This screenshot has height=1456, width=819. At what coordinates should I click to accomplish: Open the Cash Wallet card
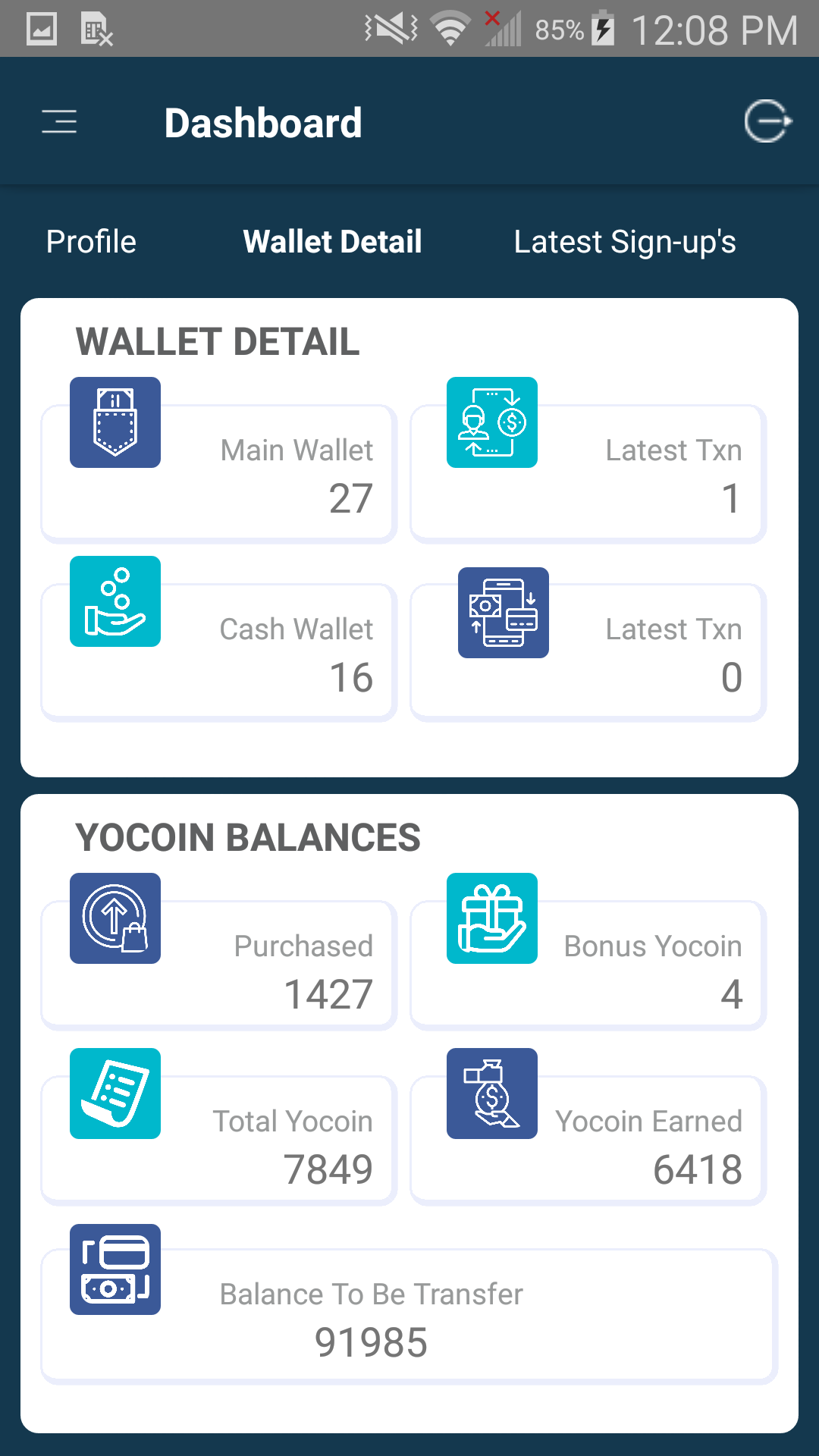[219, 652]
